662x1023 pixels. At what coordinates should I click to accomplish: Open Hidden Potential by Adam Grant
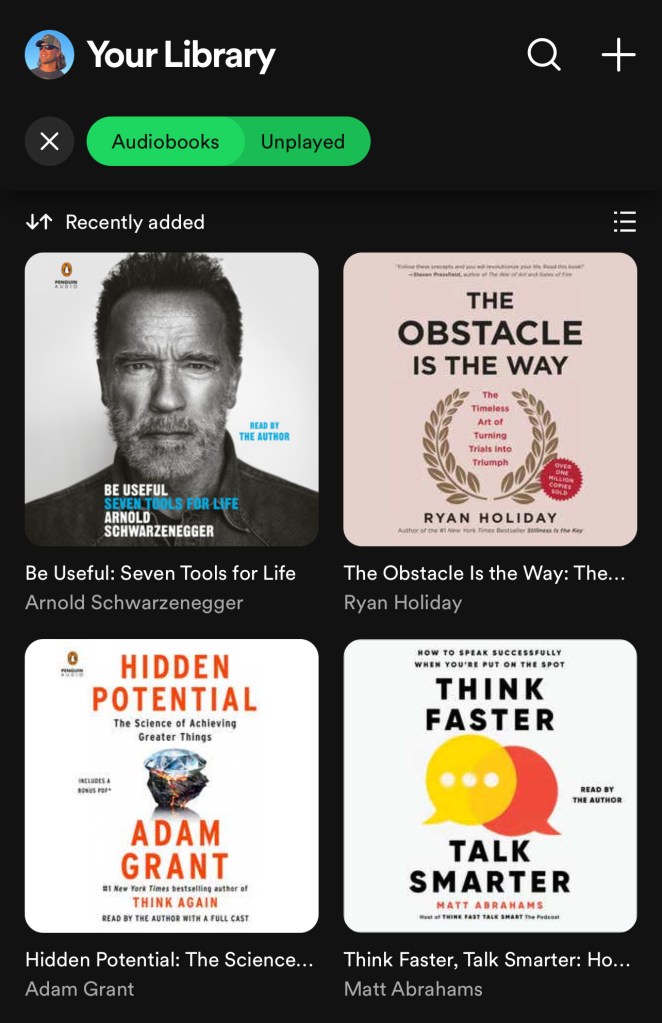pos(171,786)
